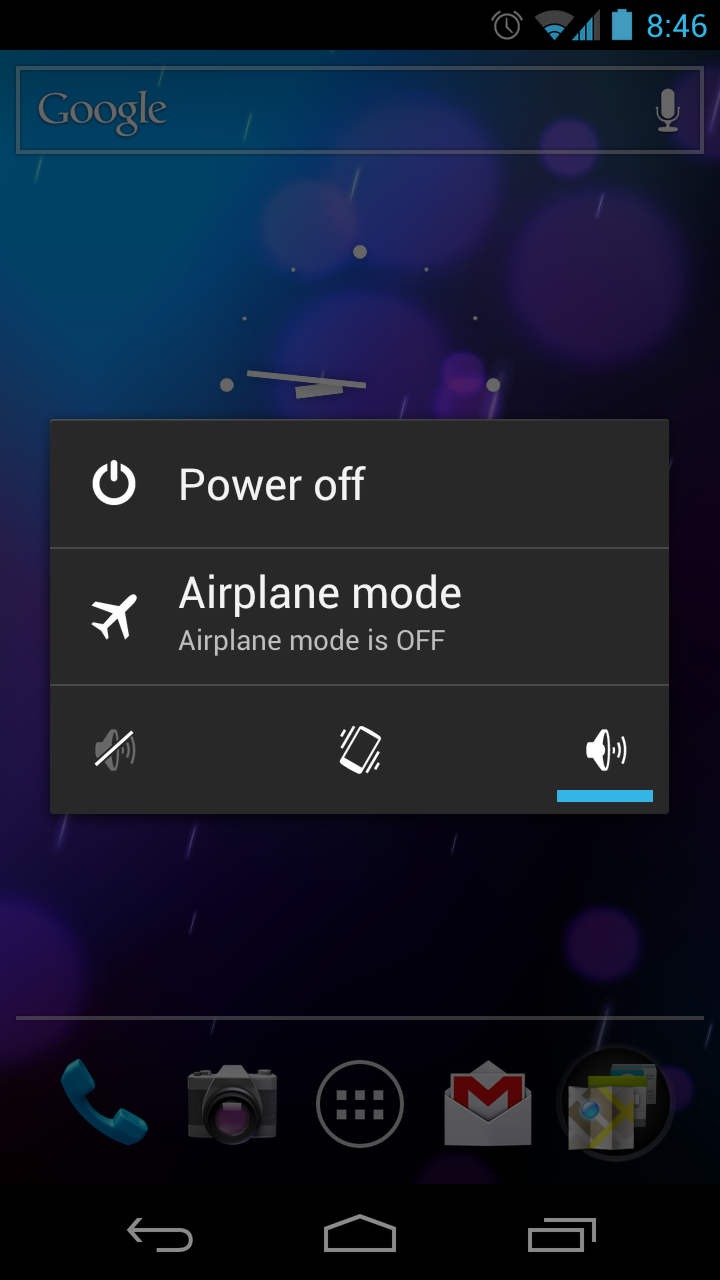Show recent apps
Viewport: 720px width, 1280px height.
click(561, 1236)
